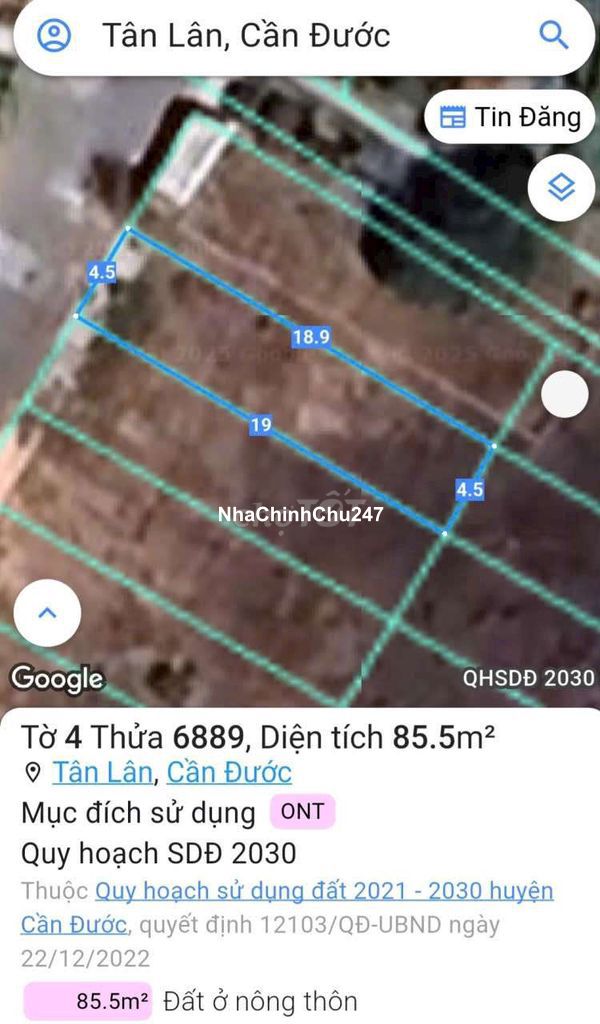Screen dimensions: 600x1024
Task: Tap the round up-arrow button on the map
Action: [x=47, y=613]
